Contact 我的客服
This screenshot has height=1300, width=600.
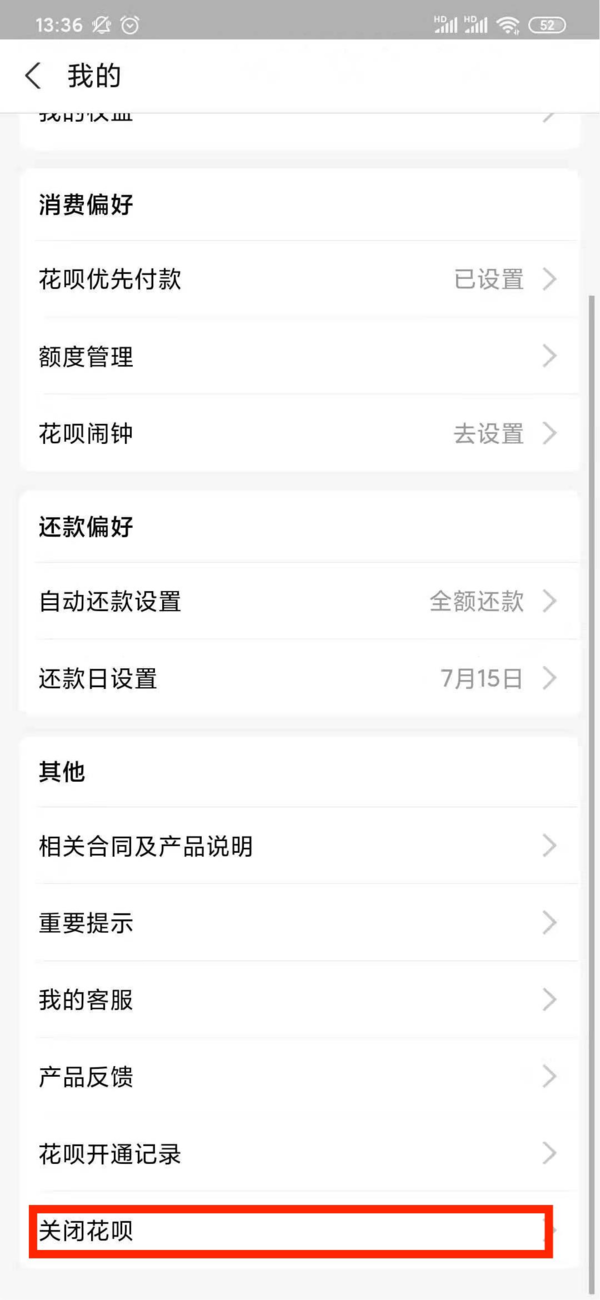[300, 1000]
